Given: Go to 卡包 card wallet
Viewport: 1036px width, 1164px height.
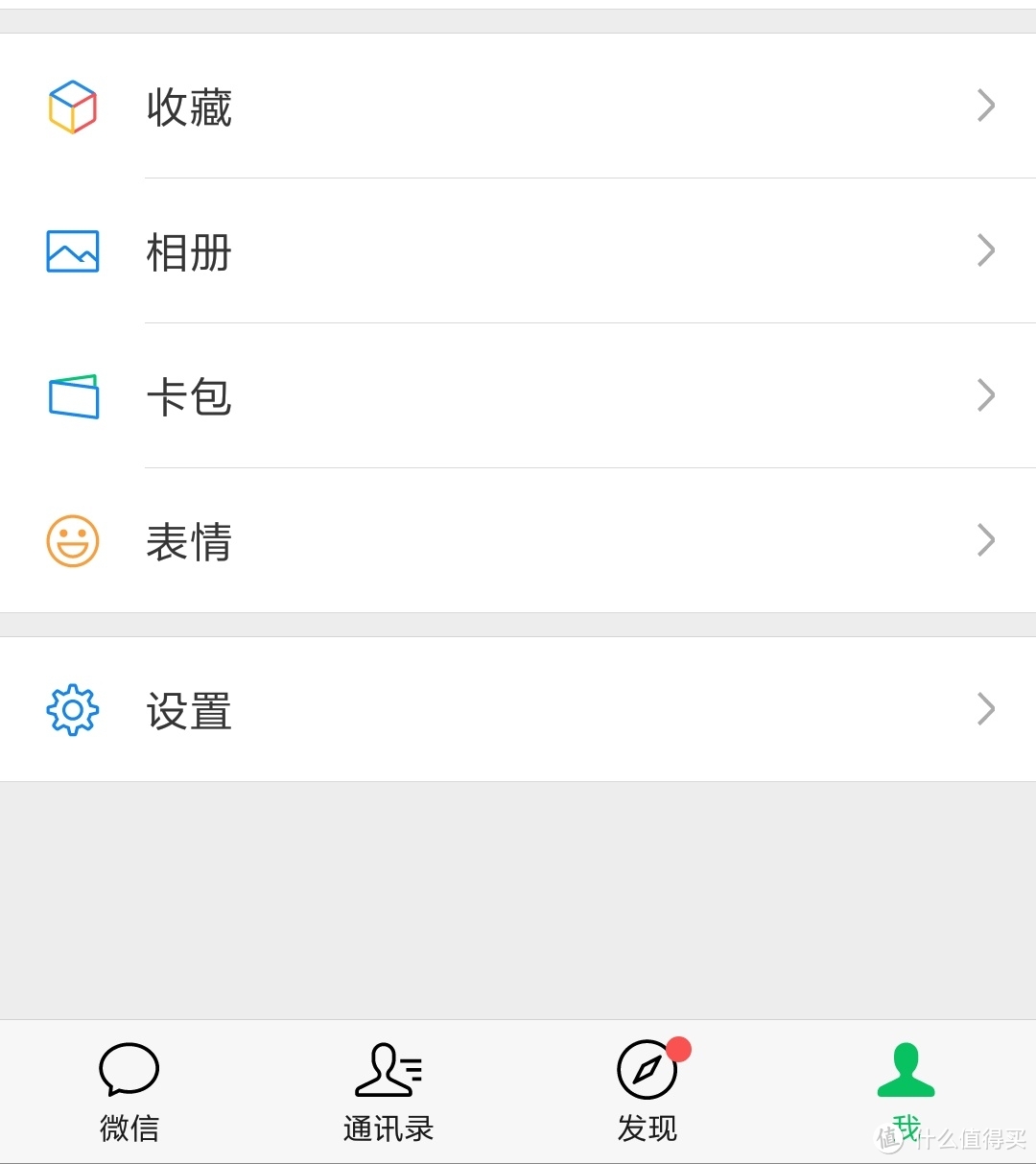Looking at the screenshot, I should coord(518,396).
